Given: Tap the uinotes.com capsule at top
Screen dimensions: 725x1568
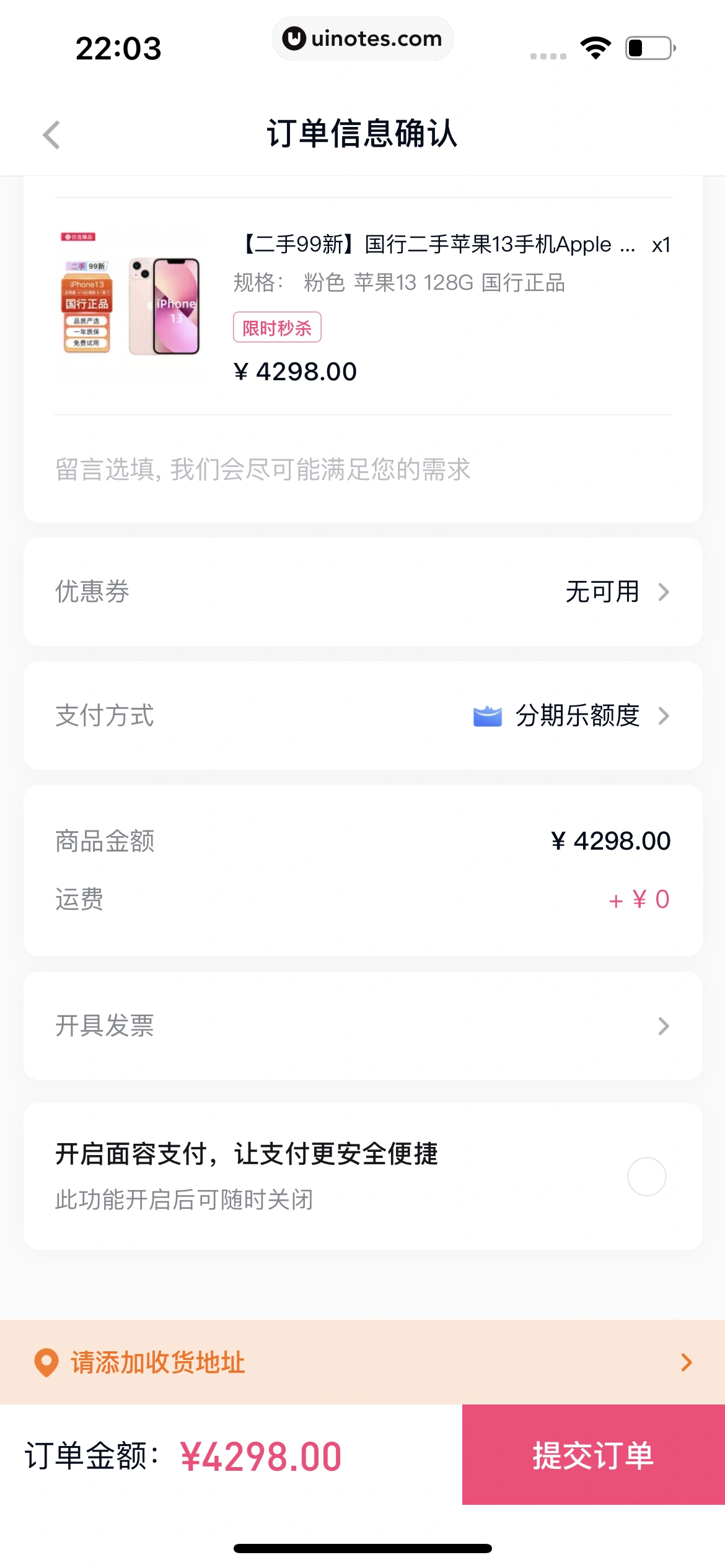Looking at the screenshot, I should [x=362, y=38].
